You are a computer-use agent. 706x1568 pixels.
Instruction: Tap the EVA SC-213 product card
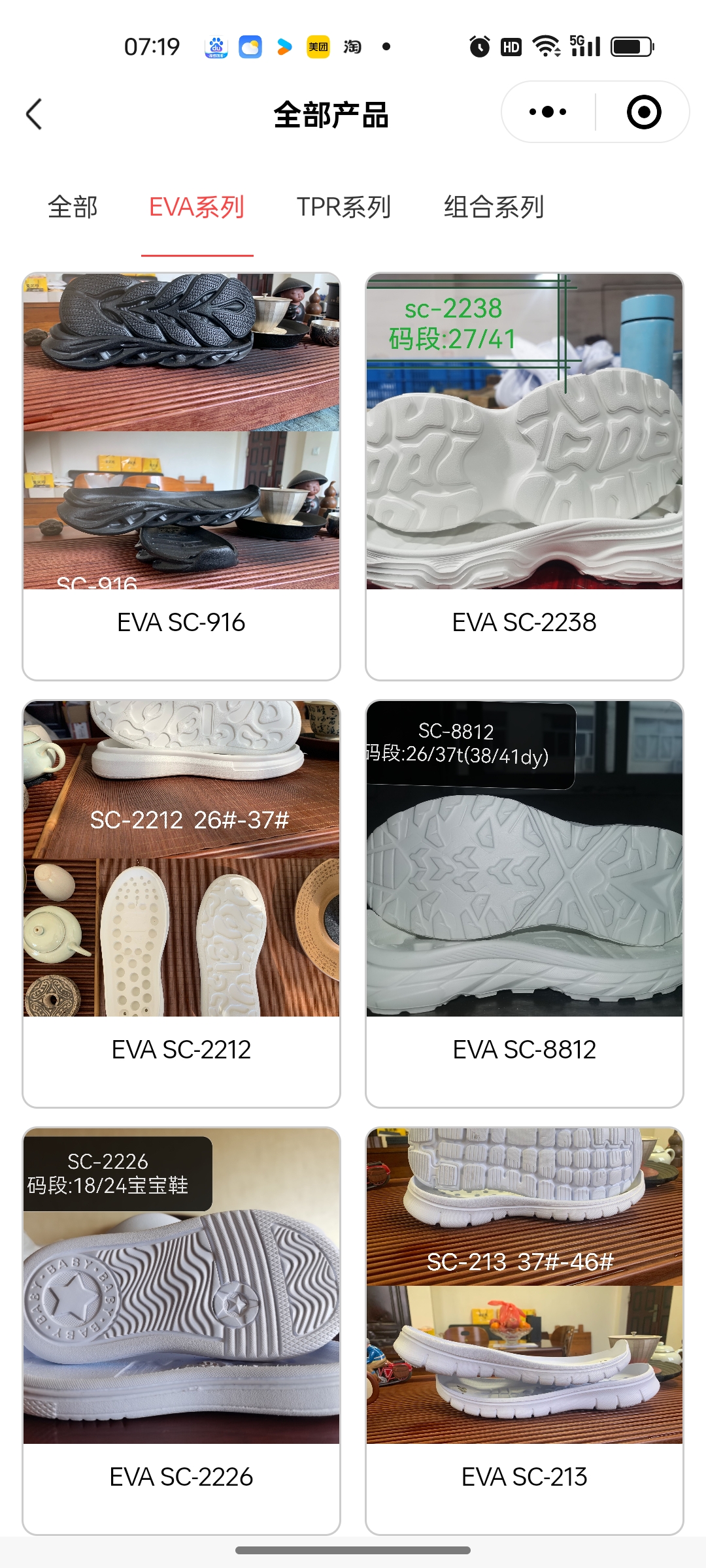click(x=524, y=1331)
